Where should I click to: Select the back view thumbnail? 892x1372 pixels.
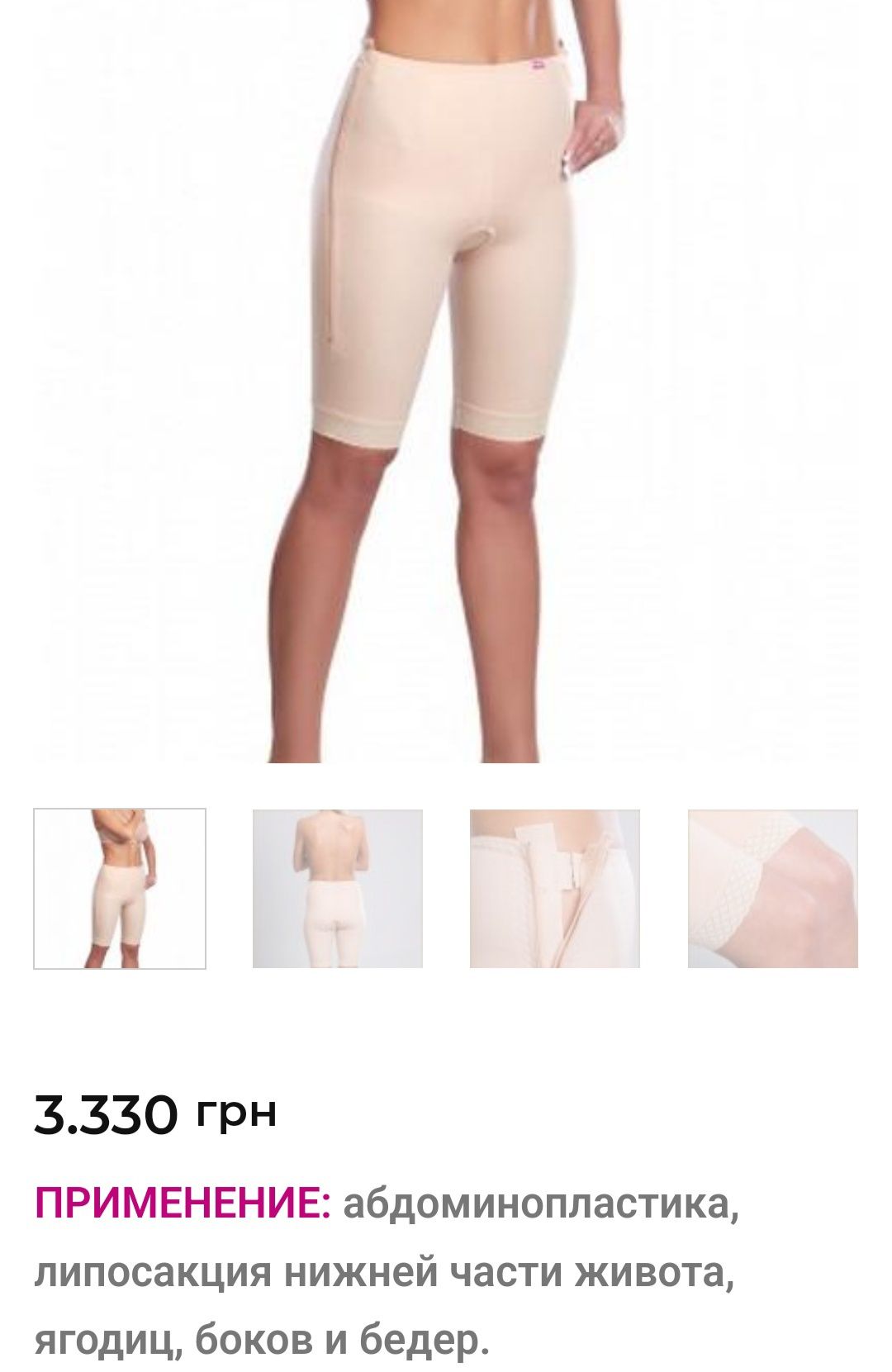tap(337, 888)
